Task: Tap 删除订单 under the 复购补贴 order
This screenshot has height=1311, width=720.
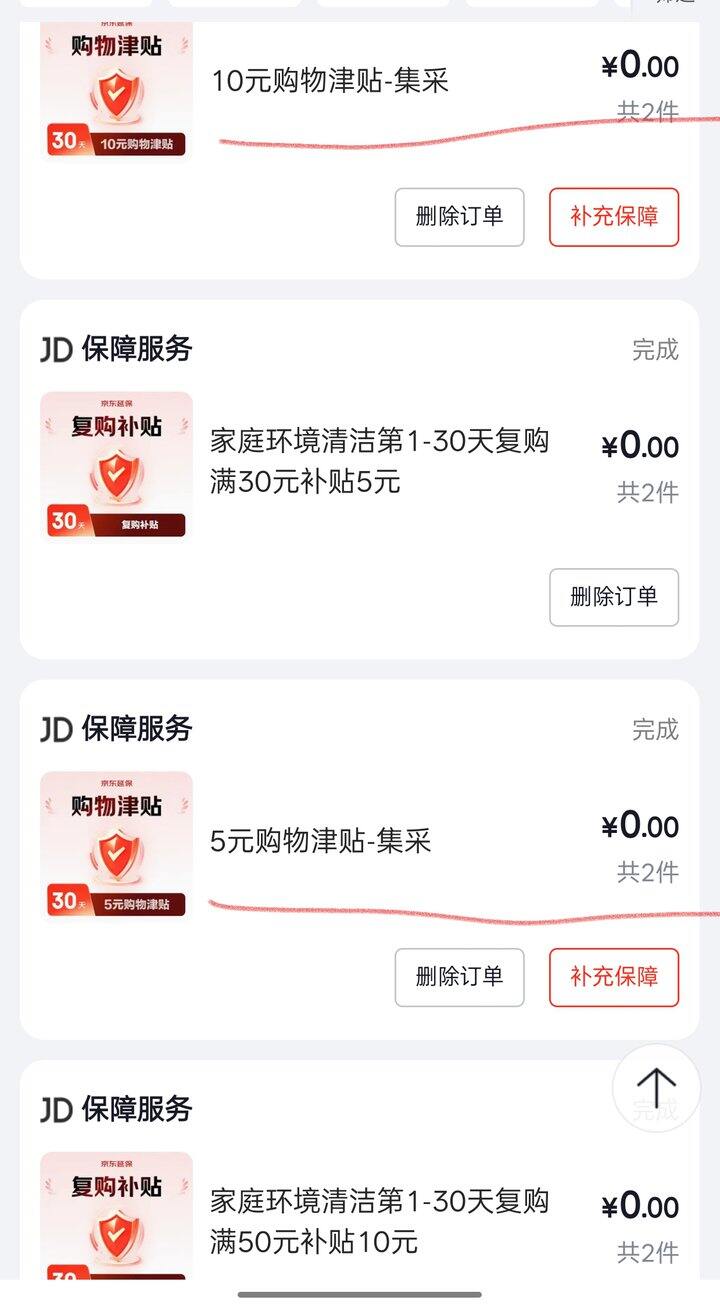Action: click(615, 597)
